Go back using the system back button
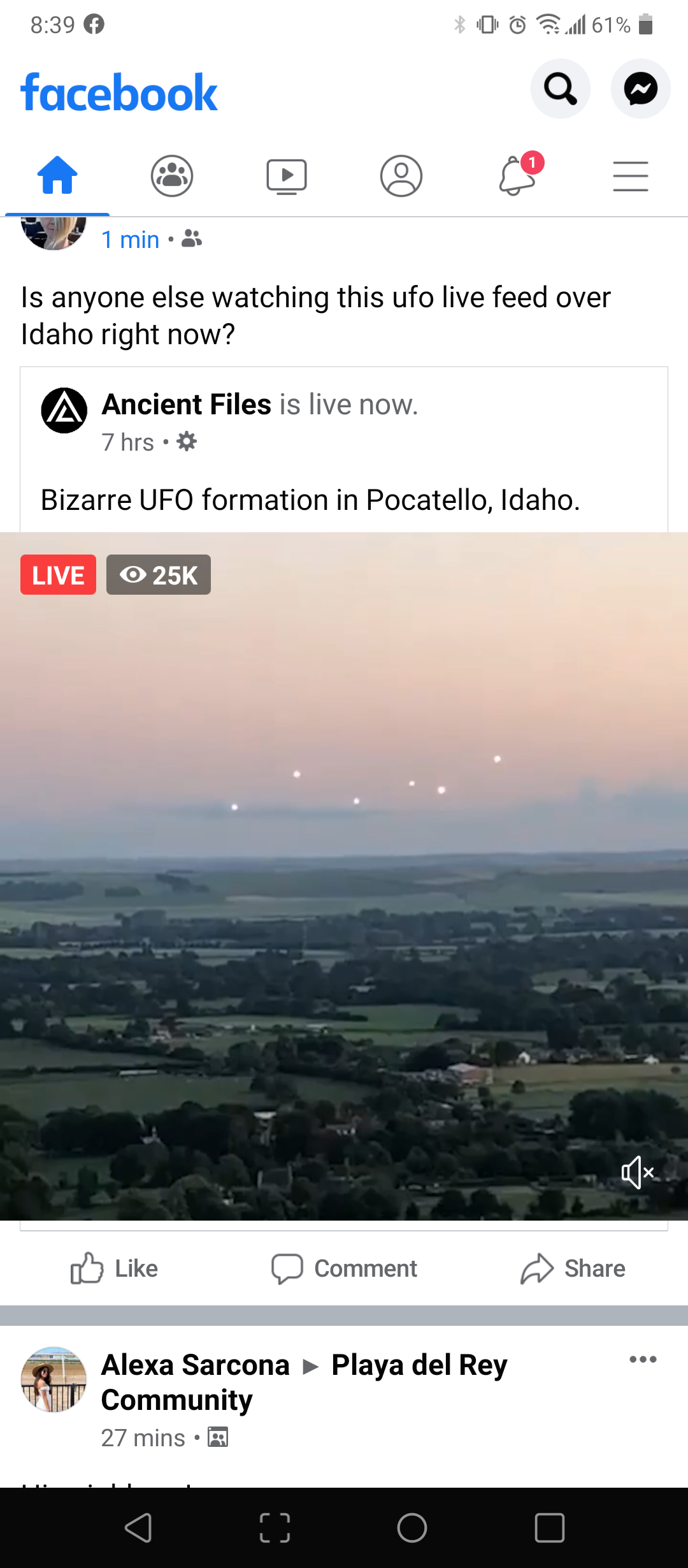 tap(138, 1528)
